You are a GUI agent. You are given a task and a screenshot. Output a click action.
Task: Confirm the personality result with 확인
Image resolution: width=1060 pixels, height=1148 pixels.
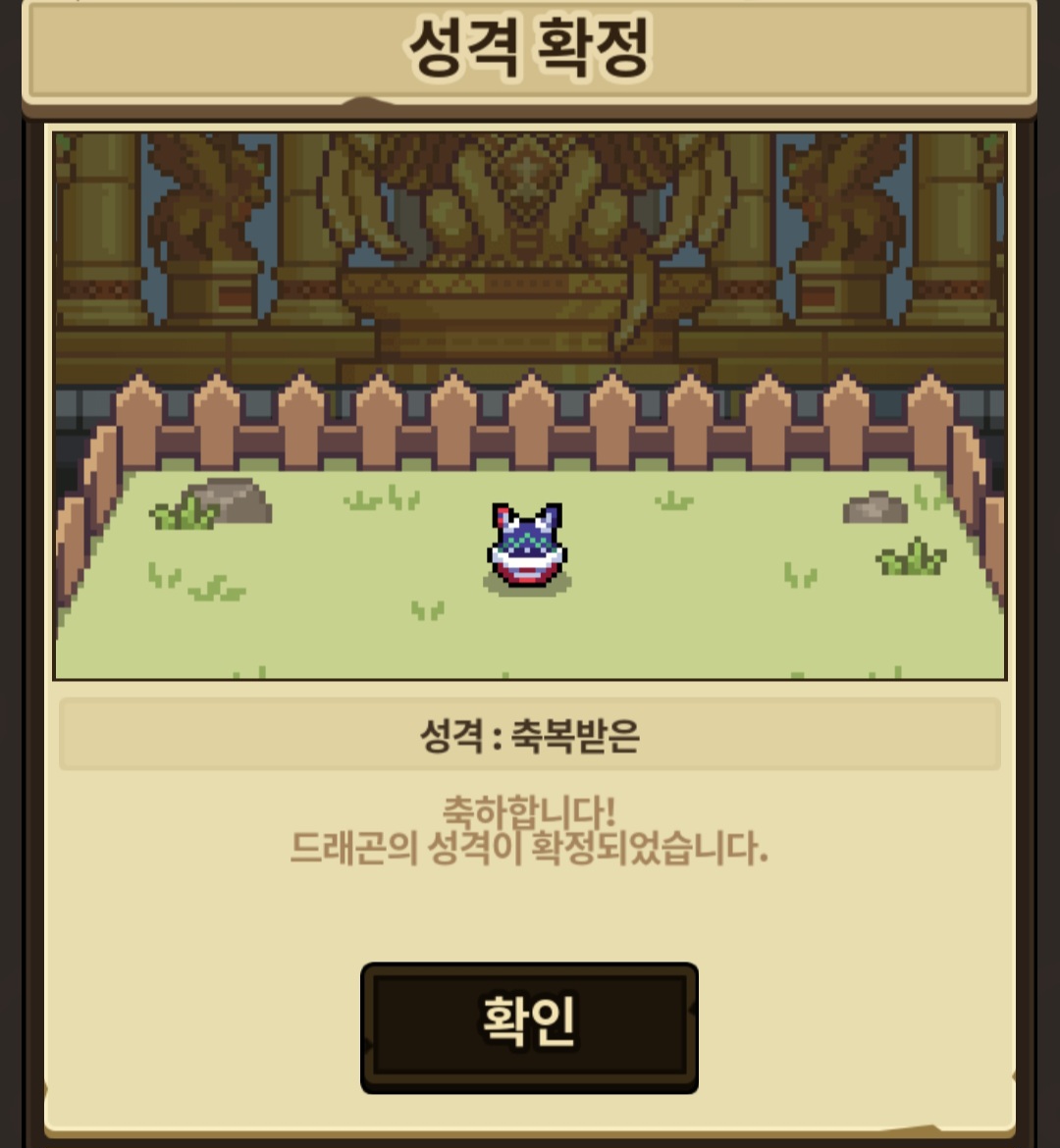[x=529, y=1026]
